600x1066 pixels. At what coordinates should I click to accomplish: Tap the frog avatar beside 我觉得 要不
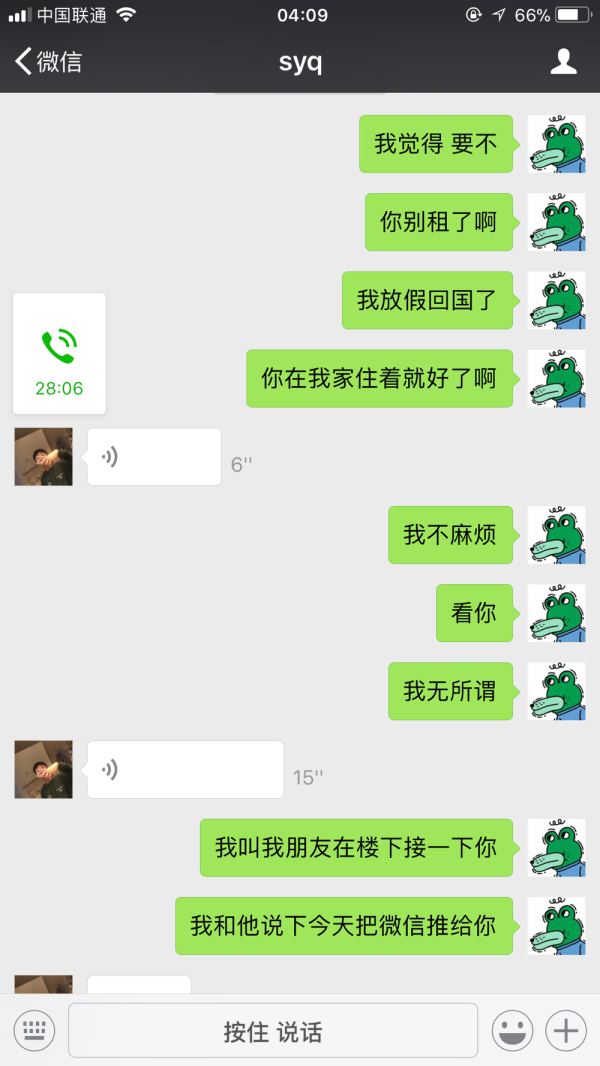tap(556, 144)
